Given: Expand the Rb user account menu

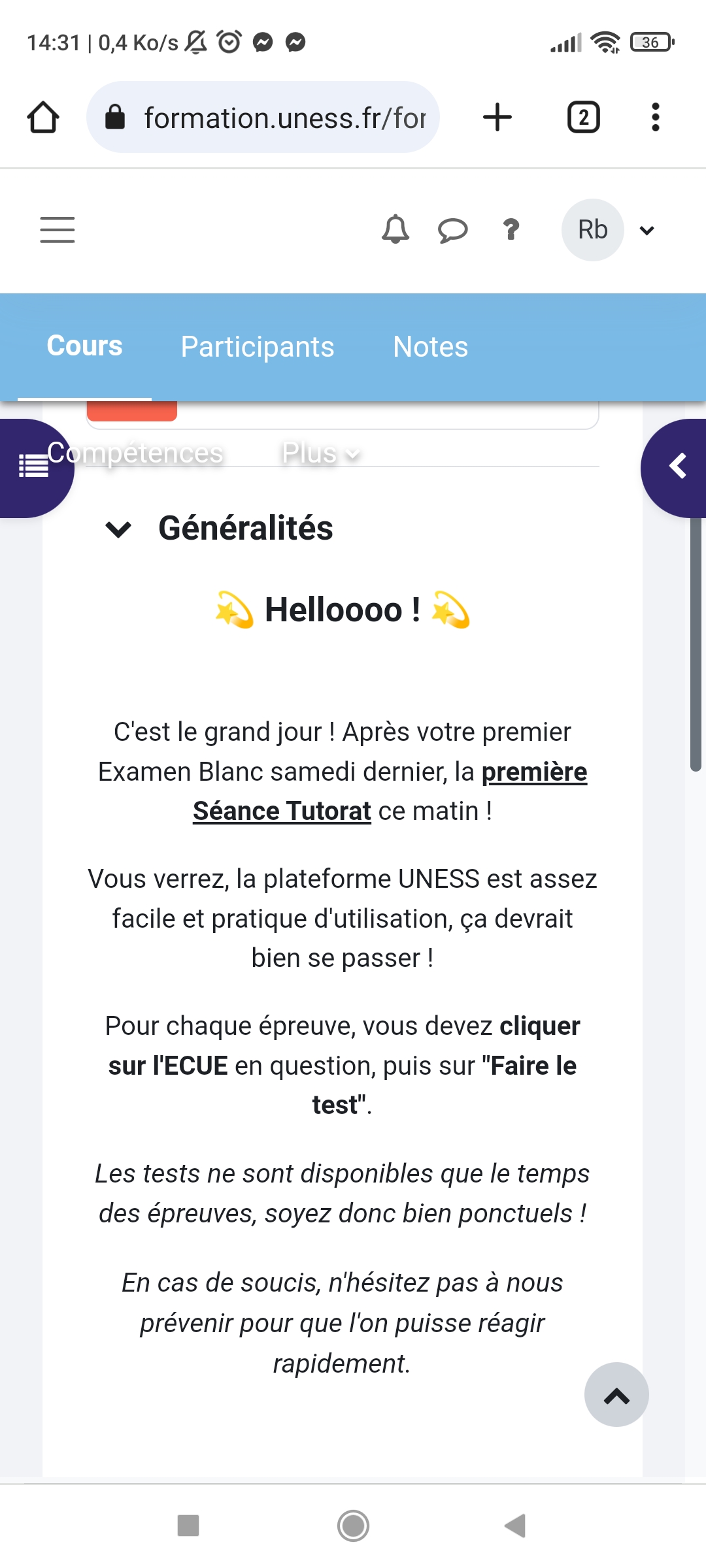Looking at the screenshot, I should (x=609, y=230).
